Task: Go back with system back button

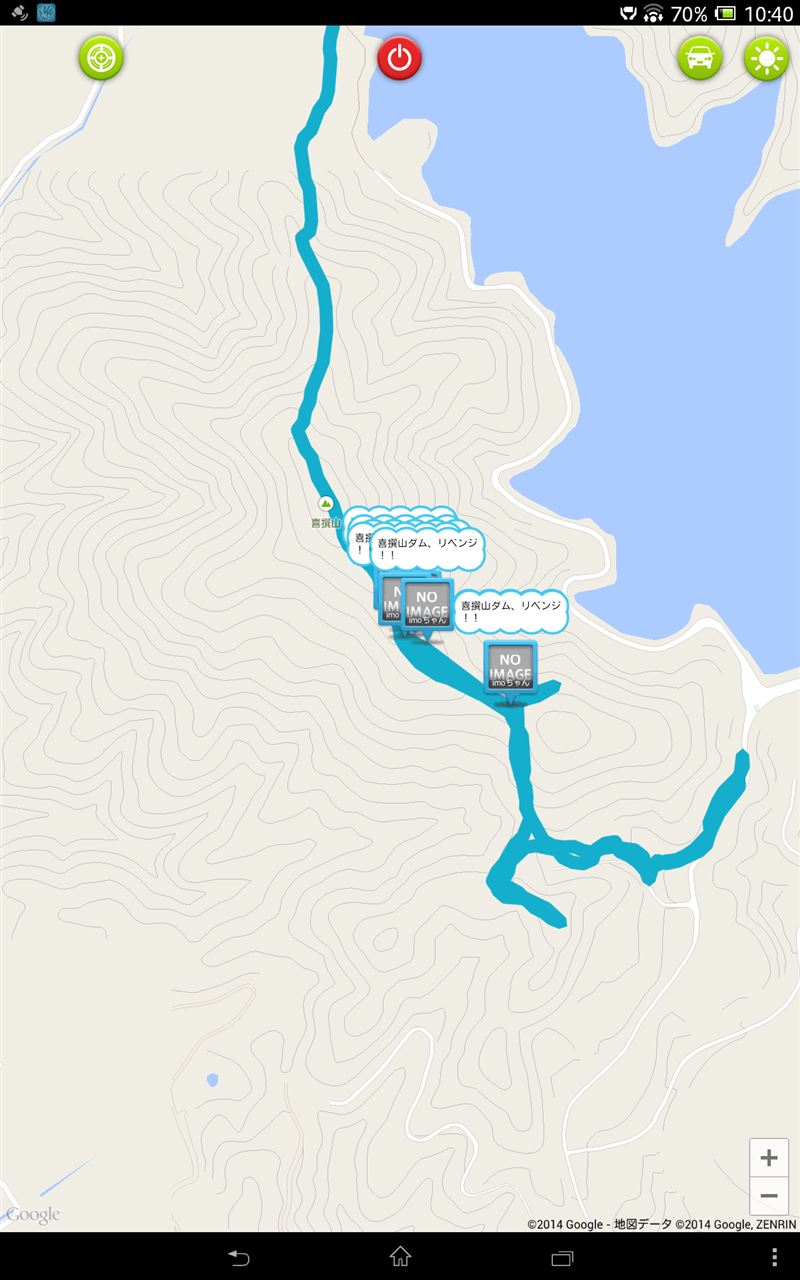Action: 238,1257
